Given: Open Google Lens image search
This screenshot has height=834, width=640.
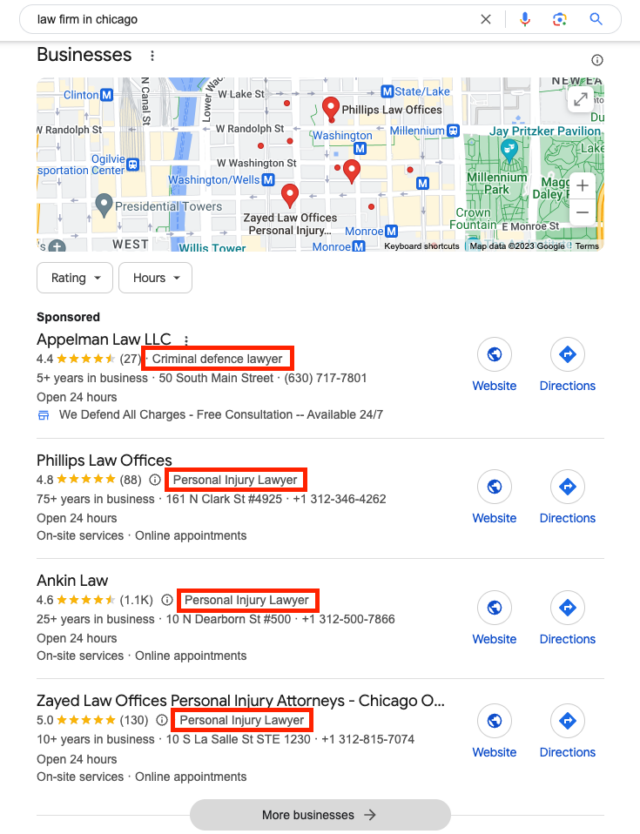Looking at the screenshot, I should click(560, 19).
